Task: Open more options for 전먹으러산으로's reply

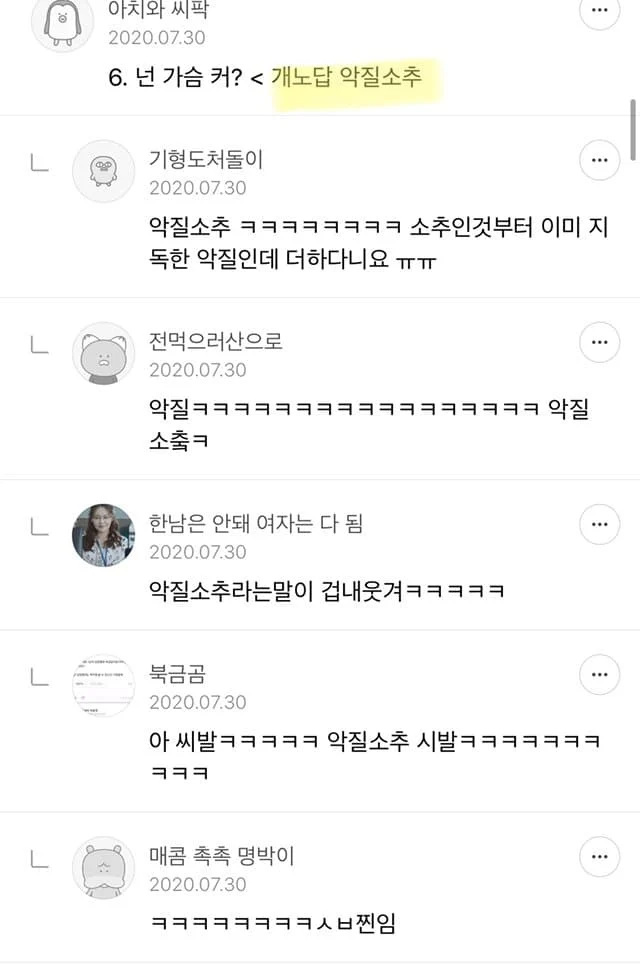Action: point(599,342)
